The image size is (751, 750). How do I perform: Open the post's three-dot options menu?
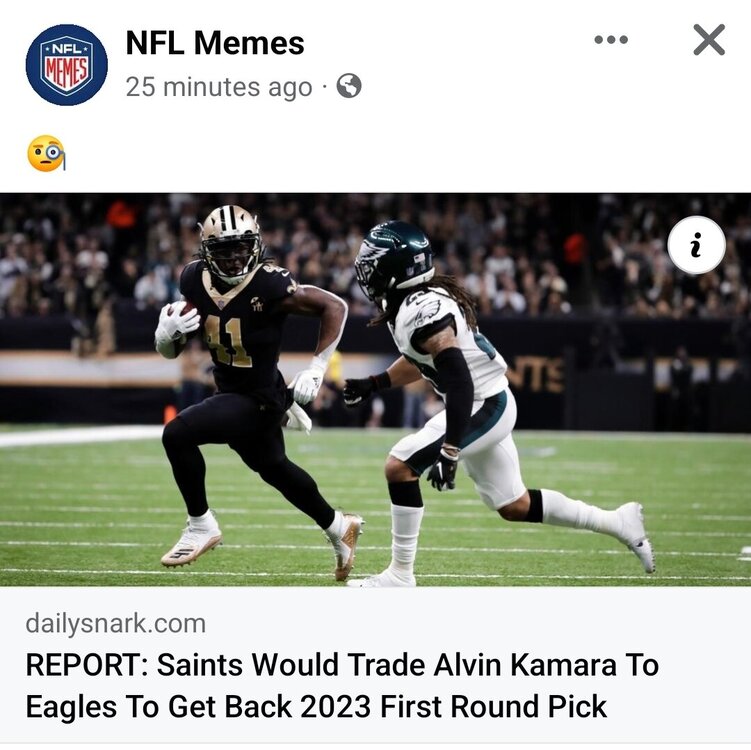611,41
